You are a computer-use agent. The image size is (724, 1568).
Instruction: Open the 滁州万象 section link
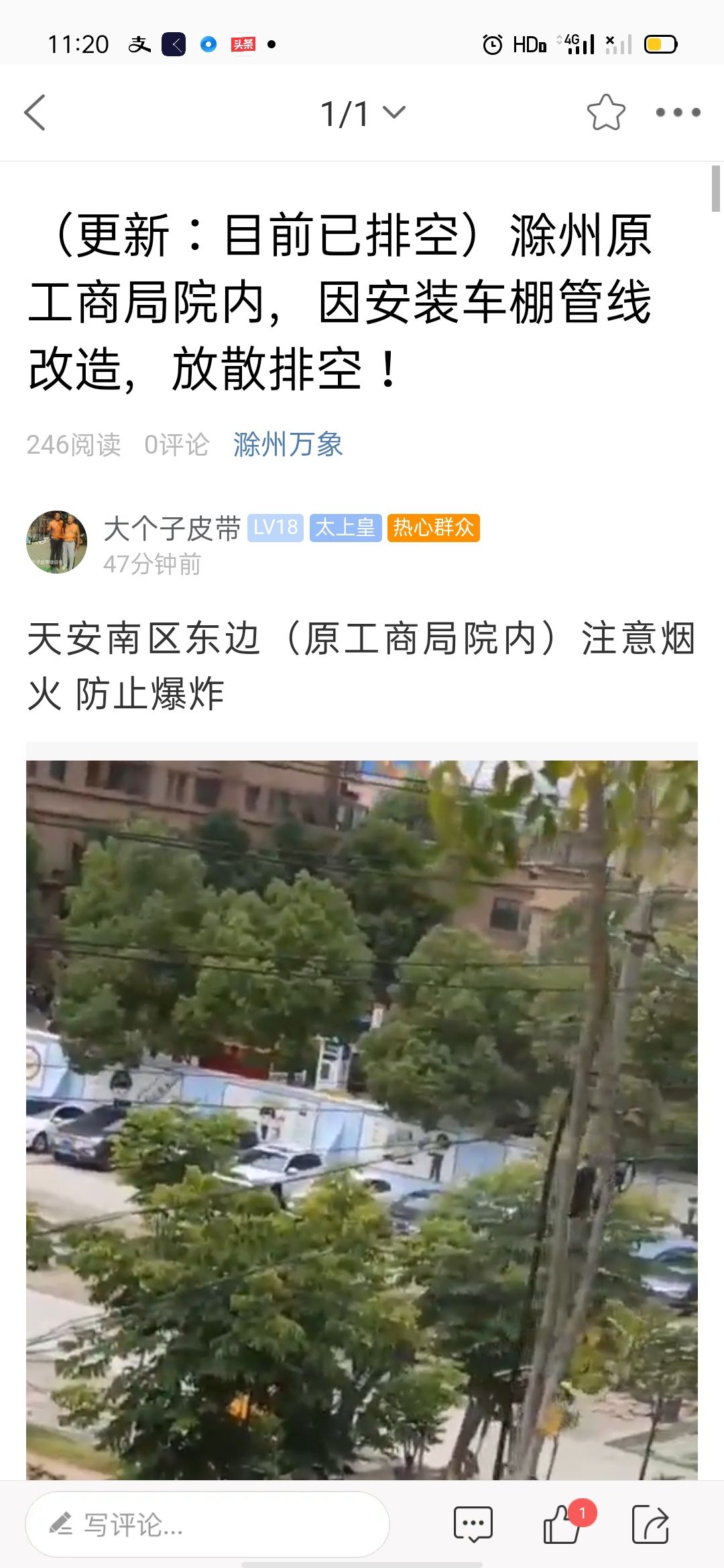pyautogui.click(x=288, y=444)
